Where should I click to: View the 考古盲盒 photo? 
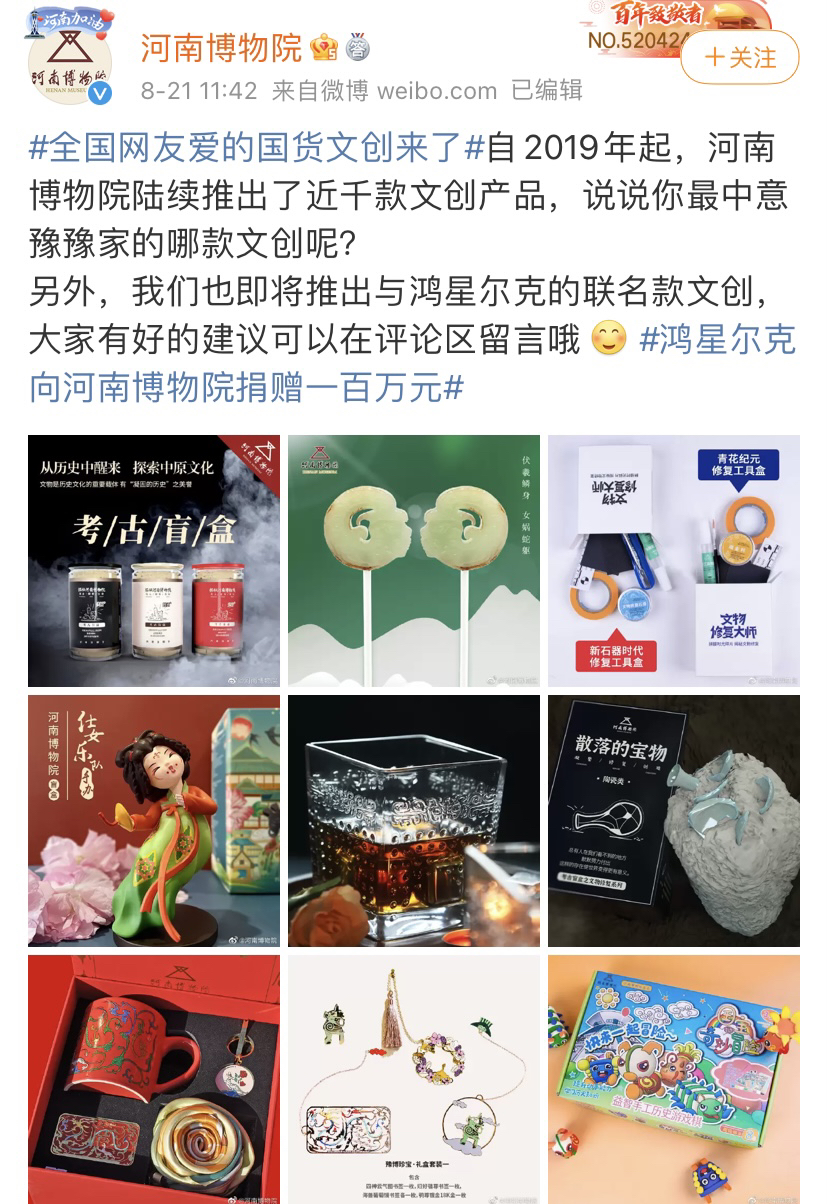coord(154,560)
